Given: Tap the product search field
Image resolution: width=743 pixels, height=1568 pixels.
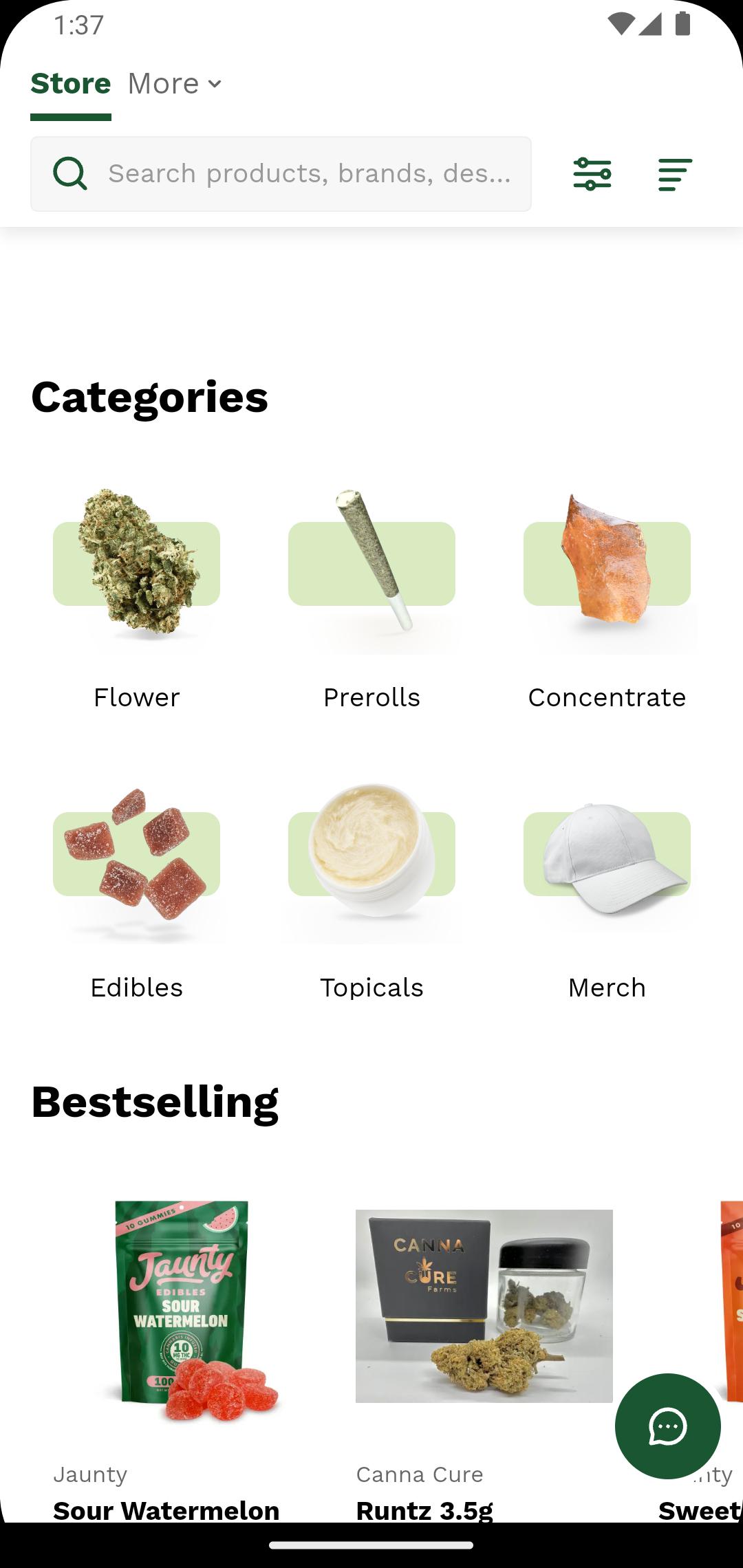Looking at the screenshot, I should tap(281, 174).
